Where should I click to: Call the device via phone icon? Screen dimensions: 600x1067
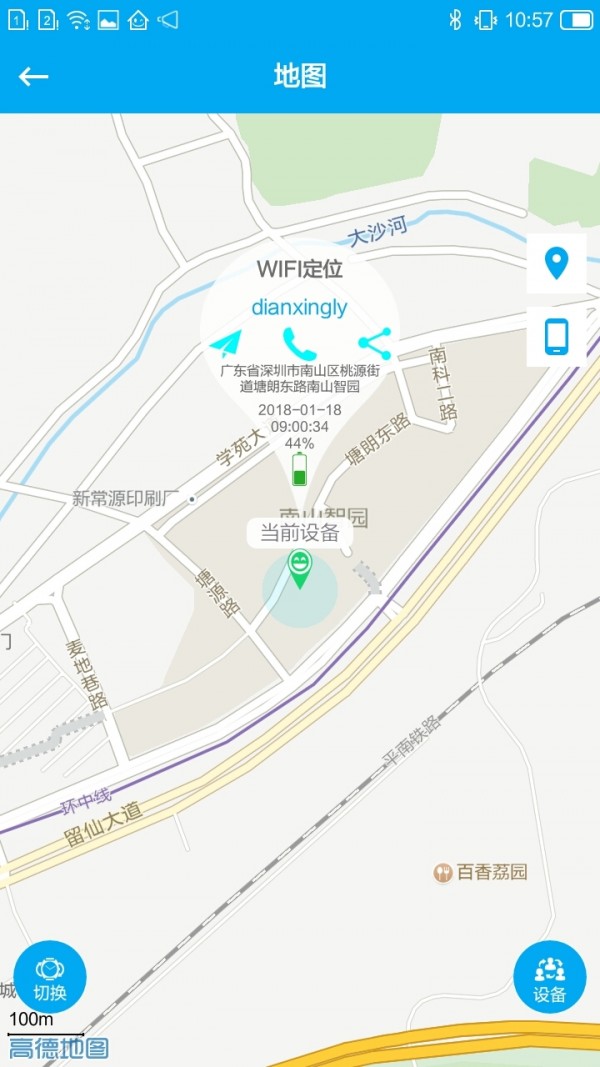(299, 343)
